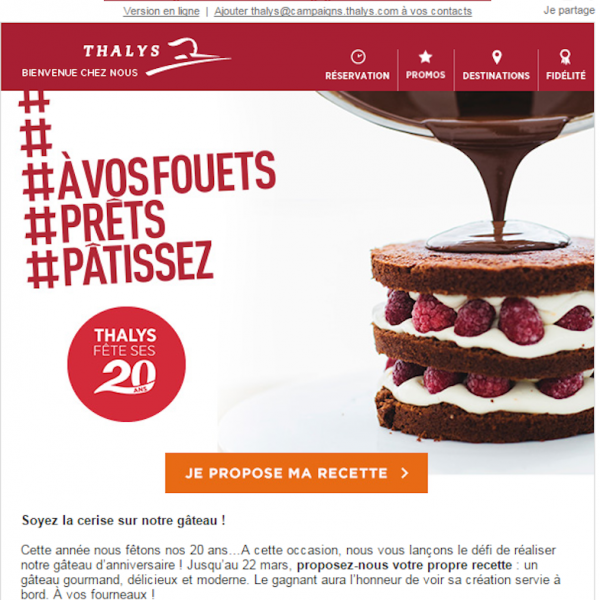Open the Promos section
Viewport: 600px width, 600px height.
point(426,66)
